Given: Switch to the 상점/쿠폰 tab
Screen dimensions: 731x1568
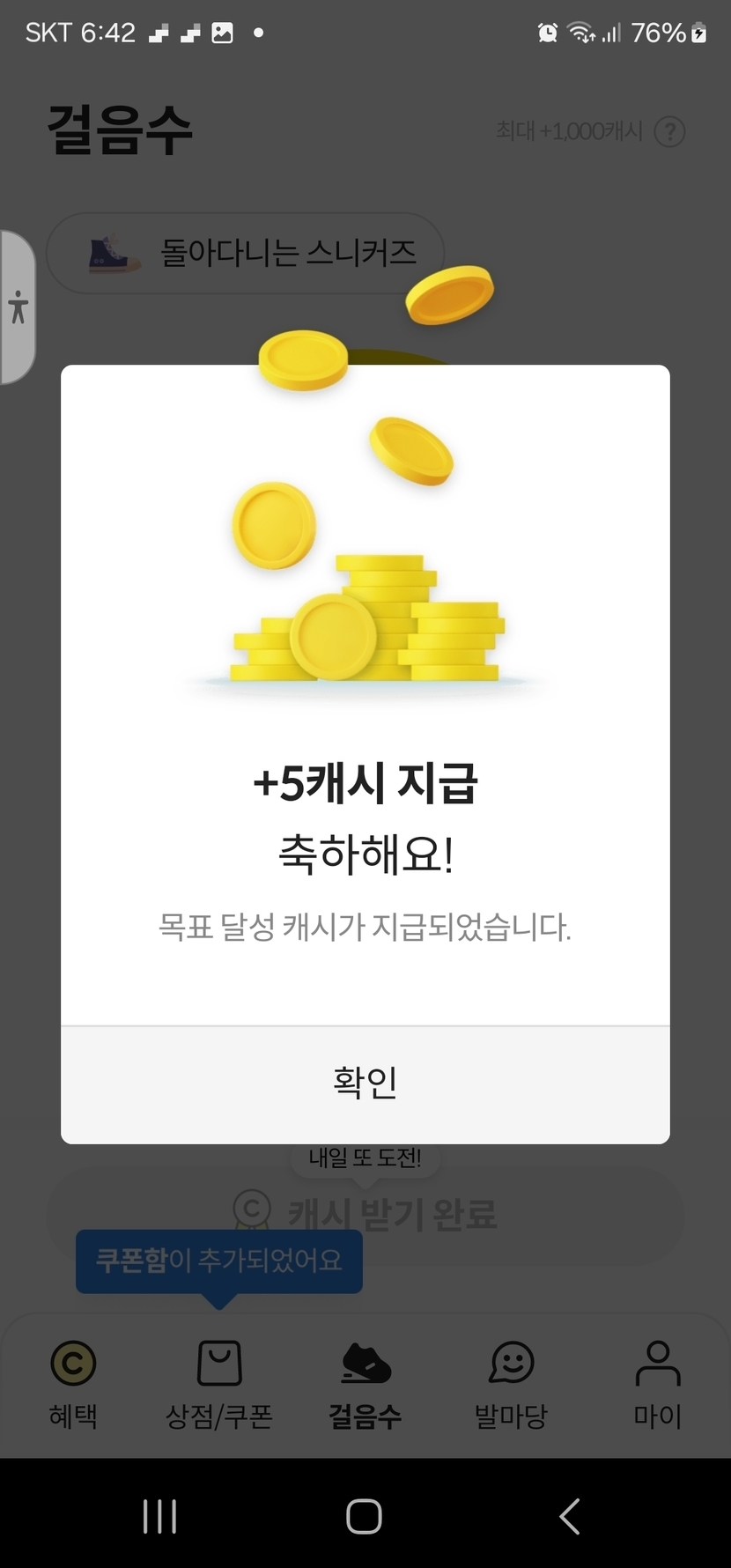Looking at the screenshot, I should (x=219, y=1383).
